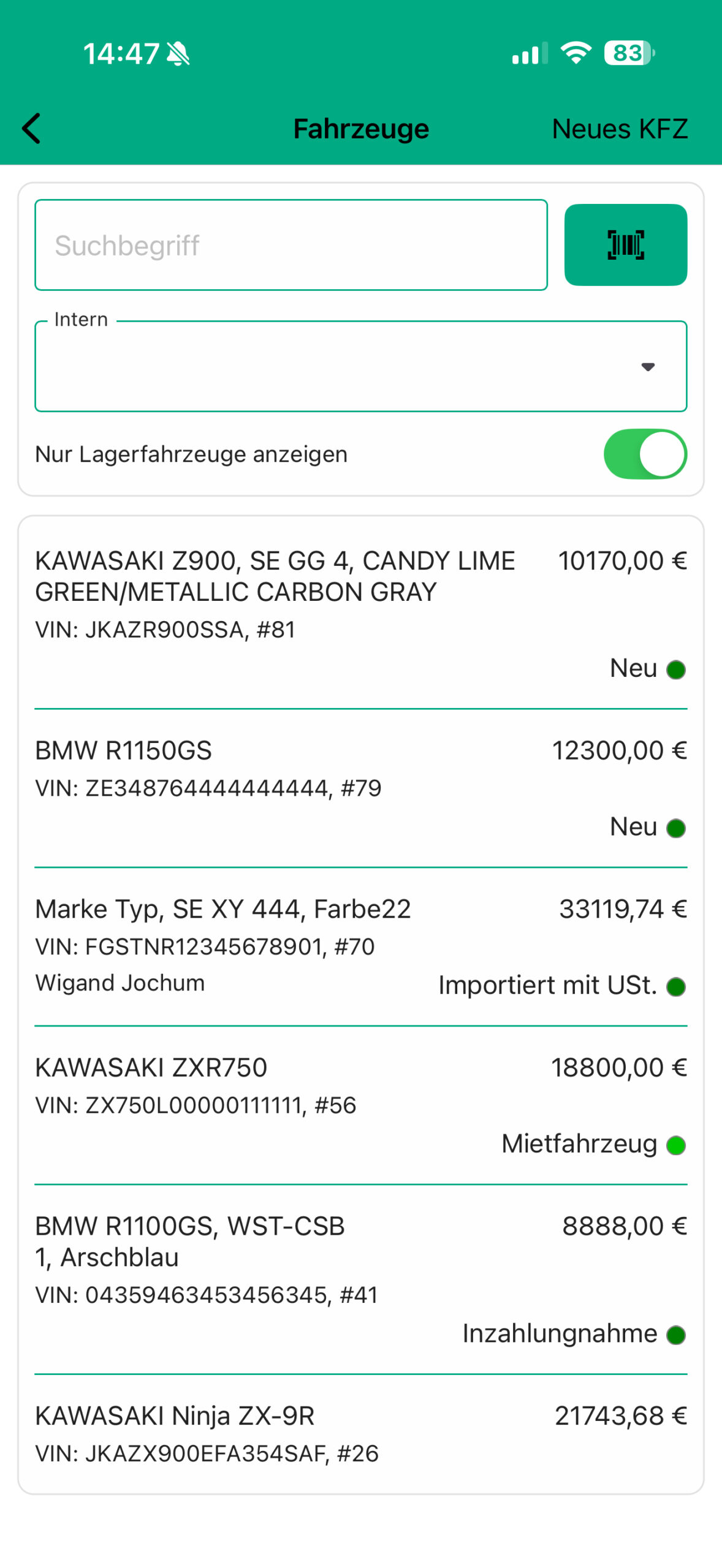Focus the Suchbegriff search field
722x1568 pixels.
pyautogui.click(x=291, y=245)
